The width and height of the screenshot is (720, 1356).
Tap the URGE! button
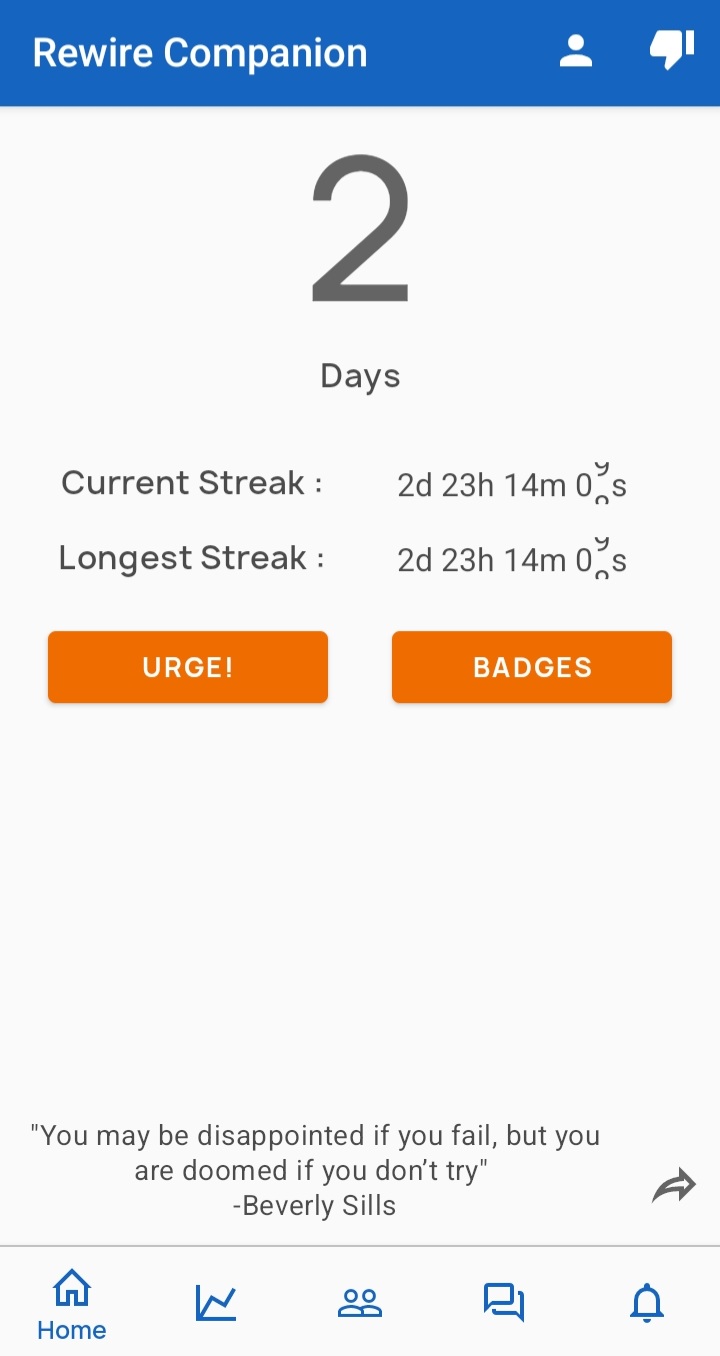(188, 667)
